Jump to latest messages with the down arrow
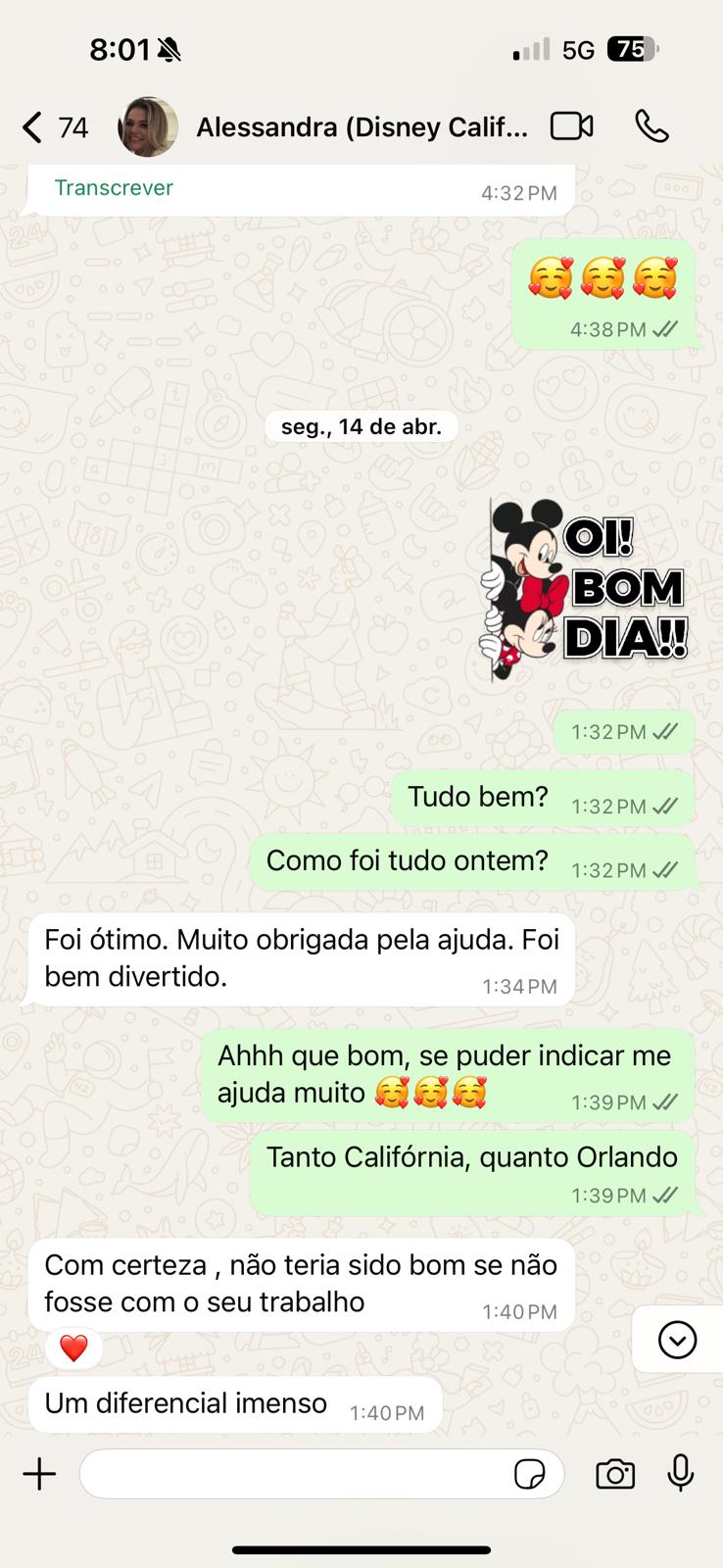Image resolution: width=723 pixels, height=1568 pixels. (x=677, y=1340)
